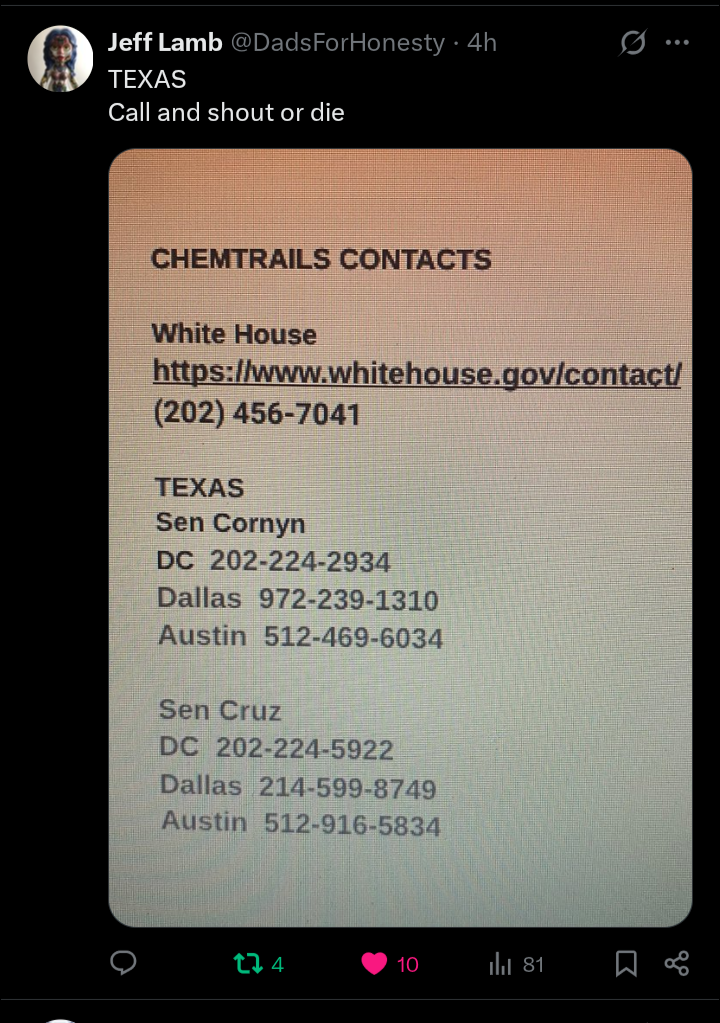Image resolution: width=720 pixels, height=1023 pixels.
Task: Undo the repost on this post
Action: 247,964
